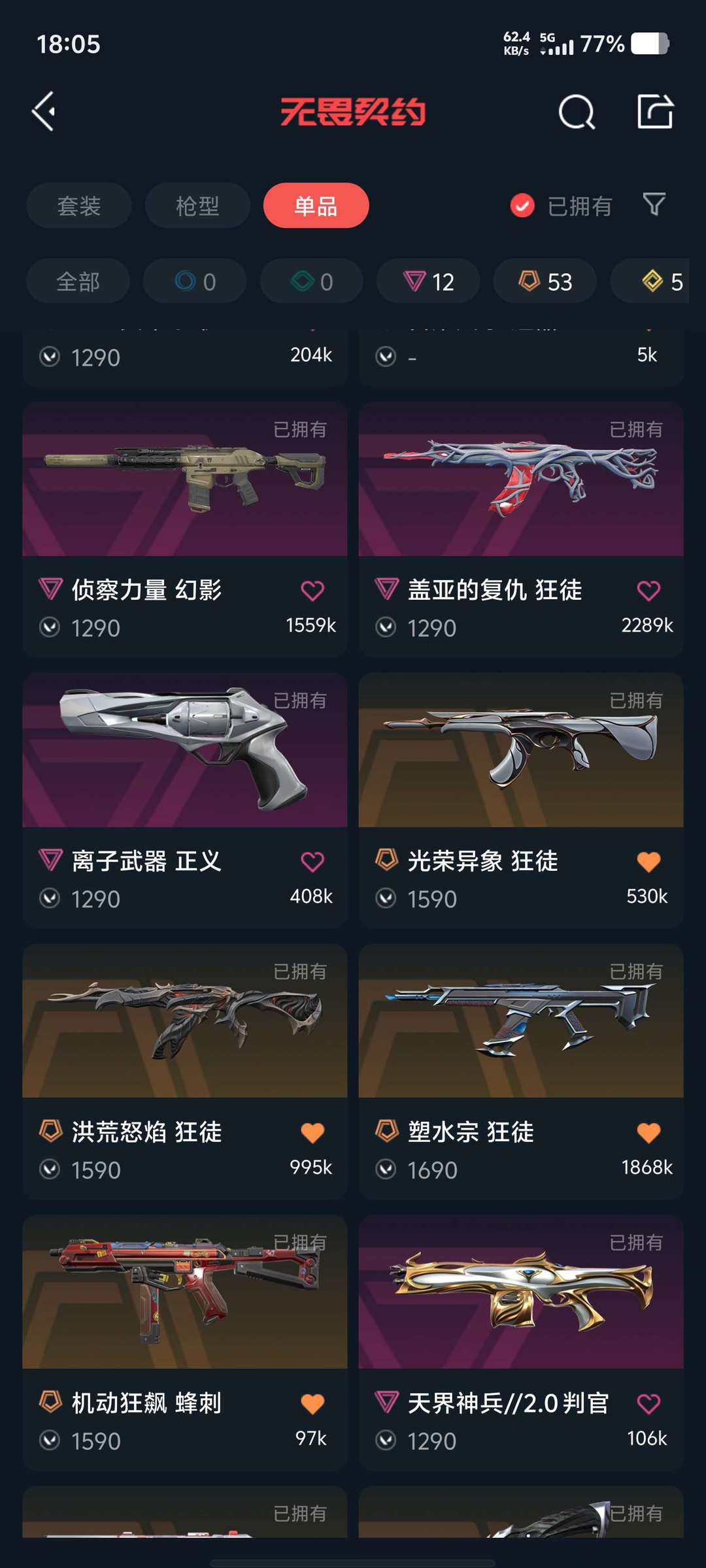Go back using the top-left arrow
706x1568 pixels.
(44, 112)
